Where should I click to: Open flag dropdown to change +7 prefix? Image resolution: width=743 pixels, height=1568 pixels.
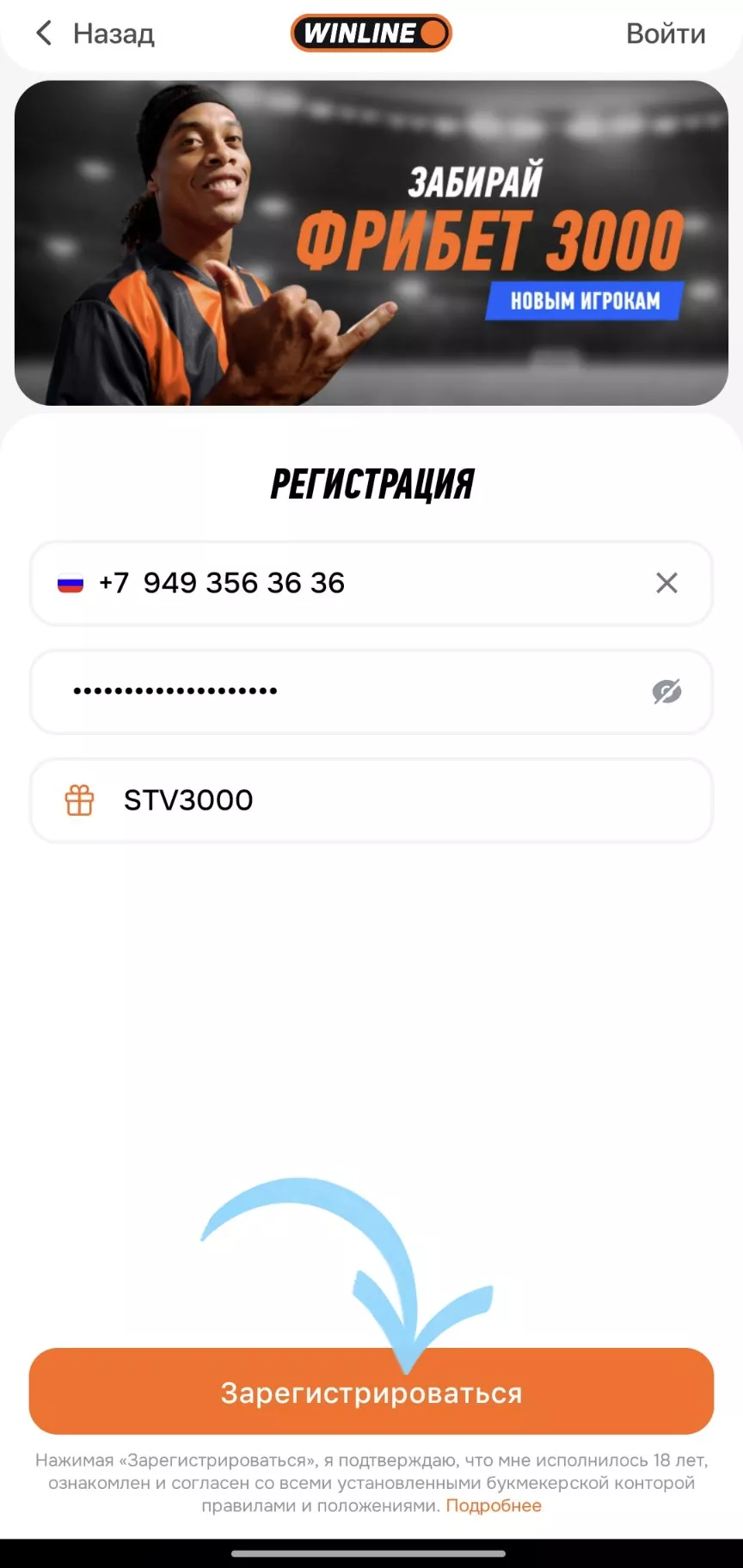(x=71, y=584)
